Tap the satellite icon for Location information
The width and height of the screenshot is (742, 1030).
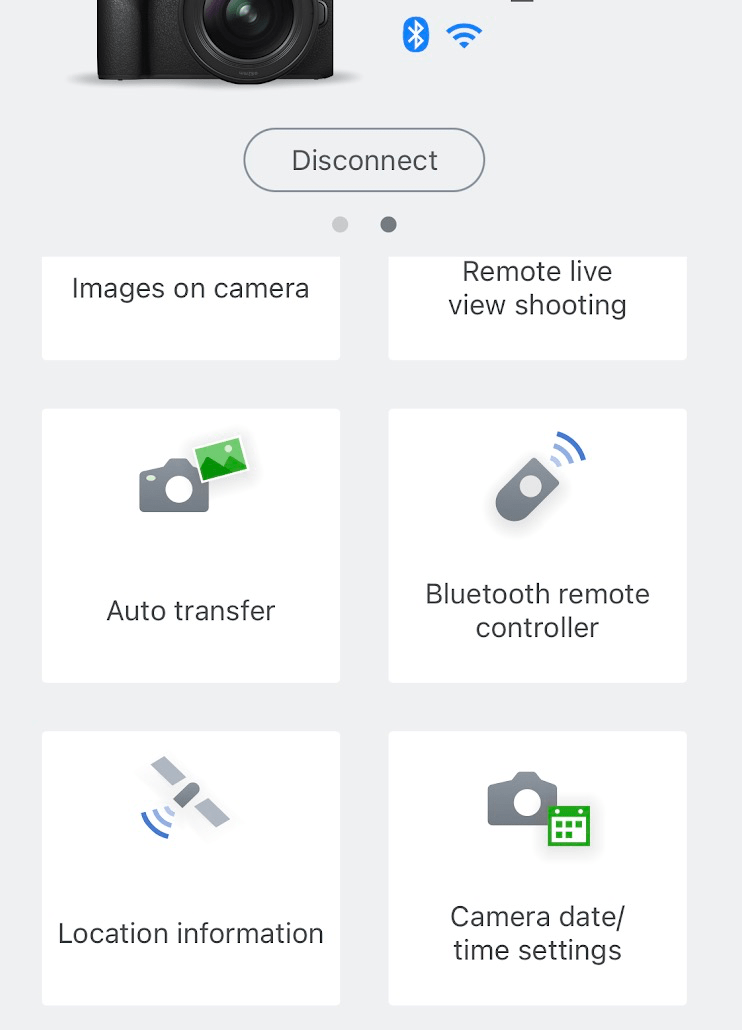tap(186, 795)
